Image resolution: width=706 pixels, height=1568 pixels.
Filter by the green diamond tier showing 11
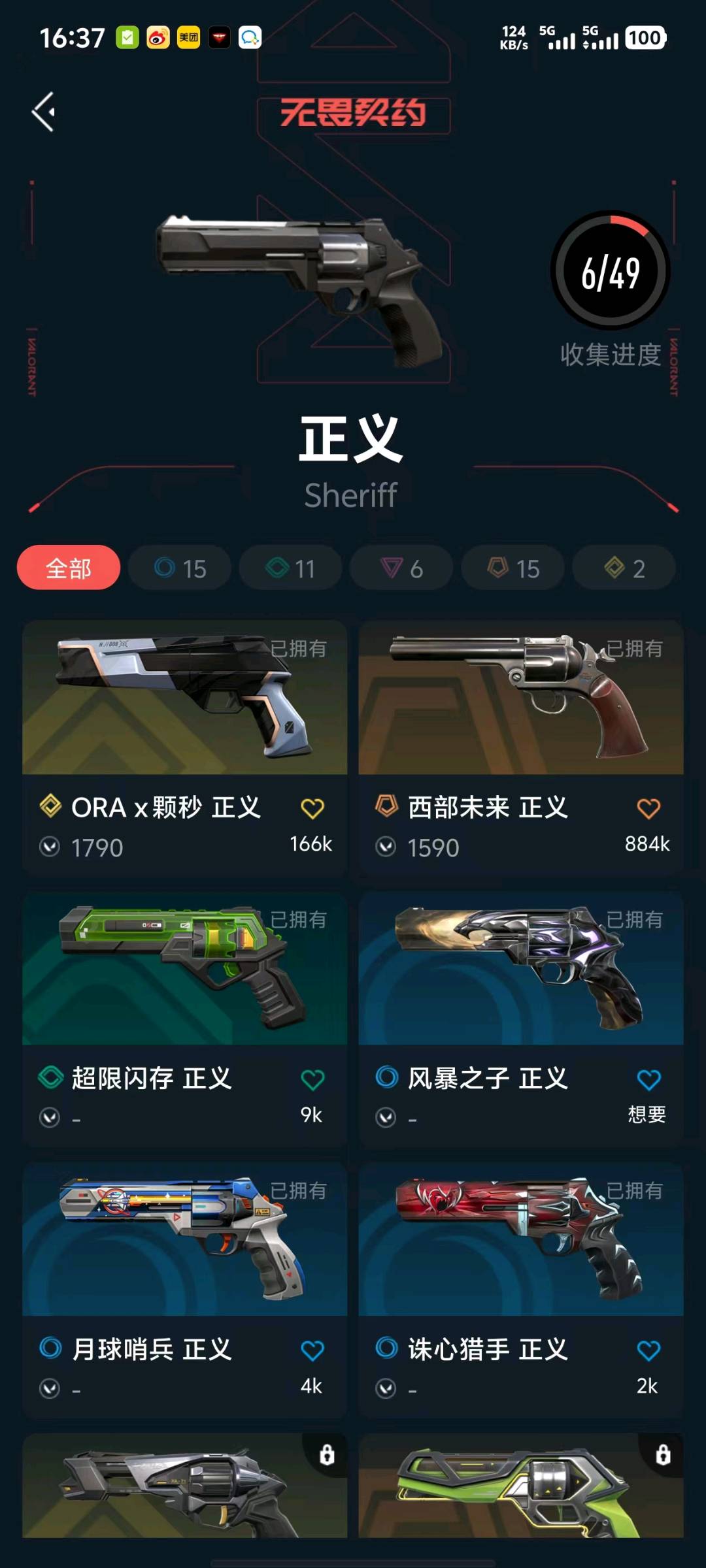click(x=290, y=568)
